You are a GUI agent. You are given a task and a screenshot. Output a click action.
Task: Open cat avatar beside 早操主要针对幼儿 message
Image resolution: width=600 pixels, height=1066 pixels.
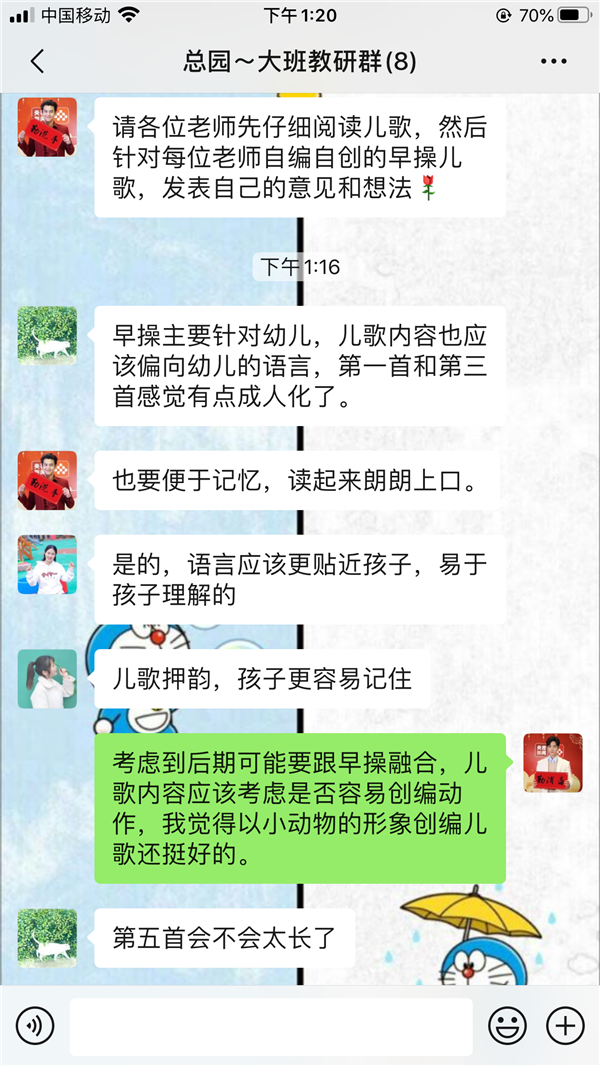point(47,336)
